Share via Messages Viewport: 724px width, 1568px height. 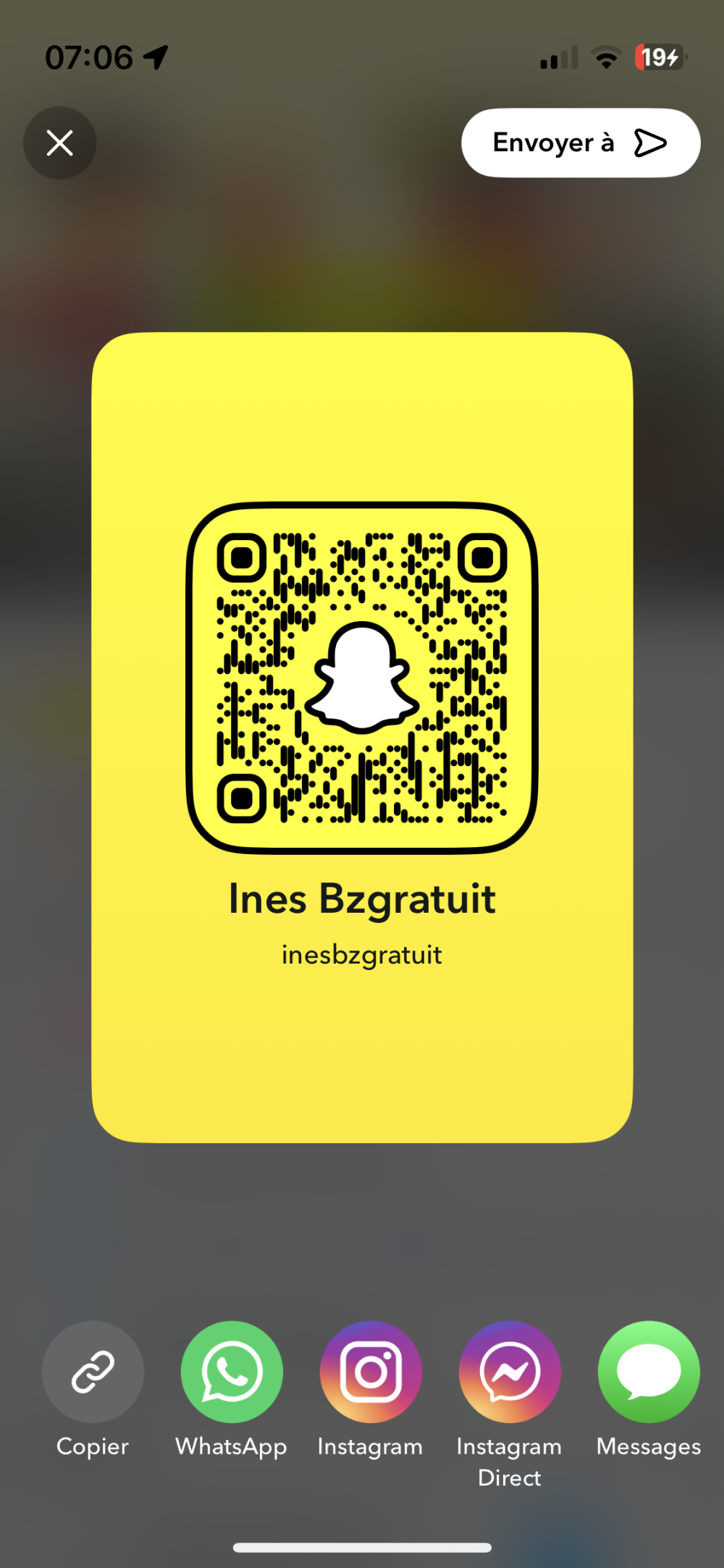click(x=649, y=1372)
